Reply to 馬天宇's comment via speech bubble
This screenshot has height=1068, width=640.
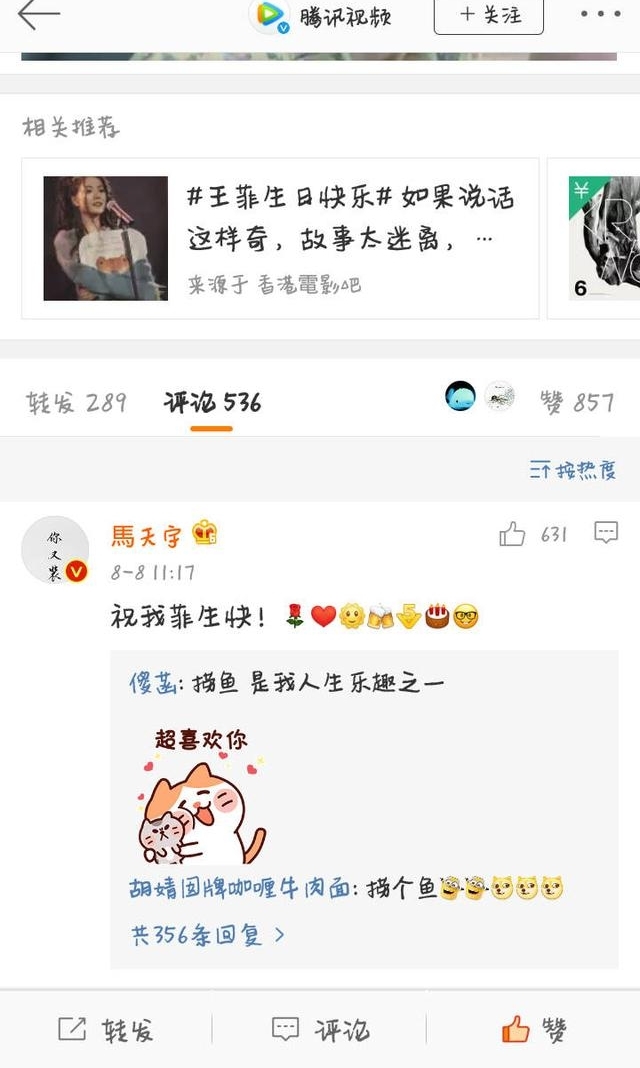point(606,533)
